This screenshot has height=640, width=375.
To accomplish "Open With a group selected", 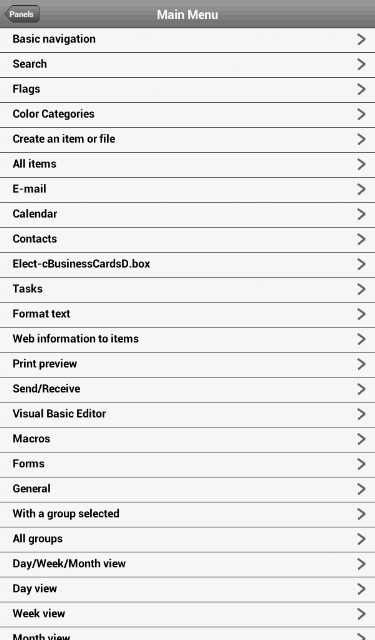I will click(x=187, y=514).
